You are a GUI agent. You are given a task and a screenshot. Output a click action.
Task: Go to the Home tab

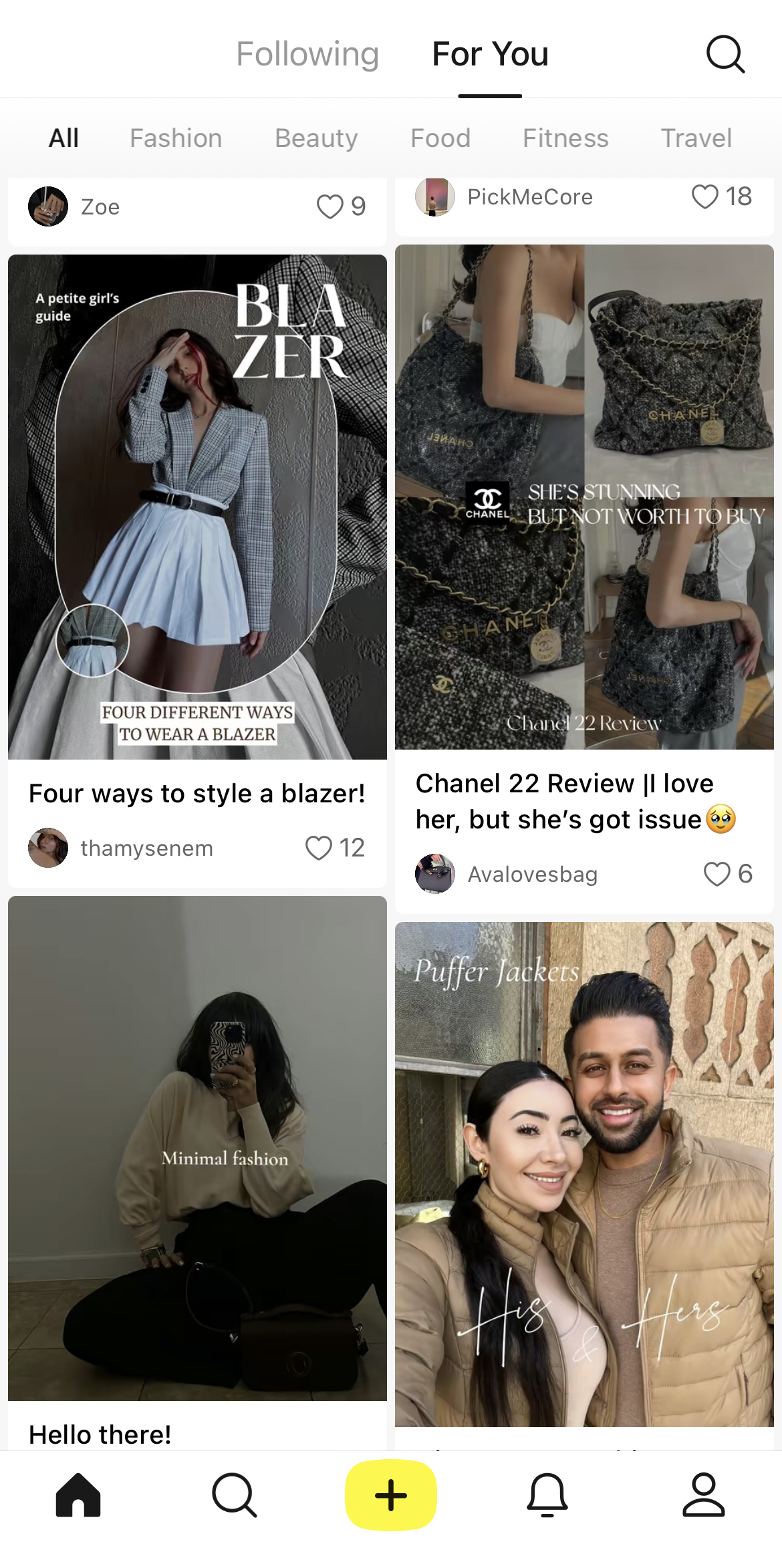click(x=78, y=1495)
